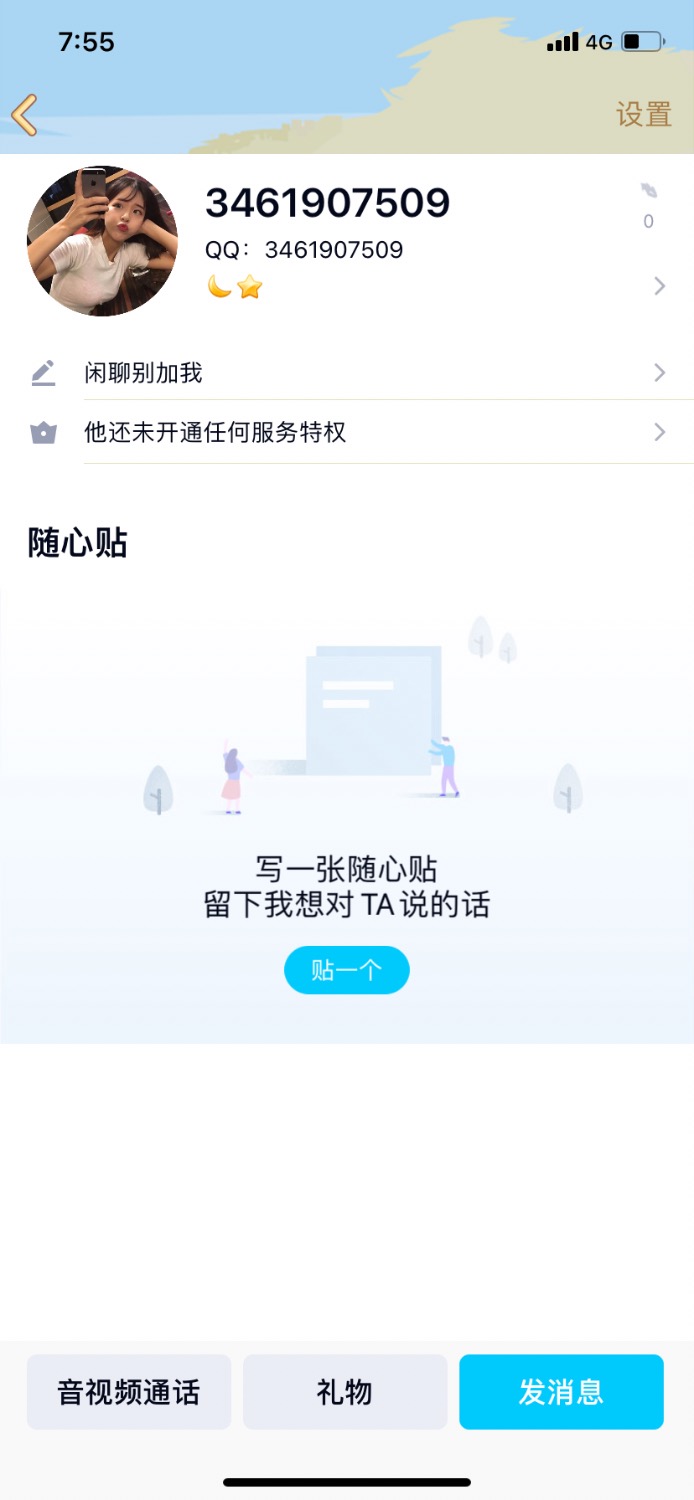The width and height of the screenshot is (694, 1500).
Task: Start 音视频通话 audio-video call
Action: pos(129,1392)
